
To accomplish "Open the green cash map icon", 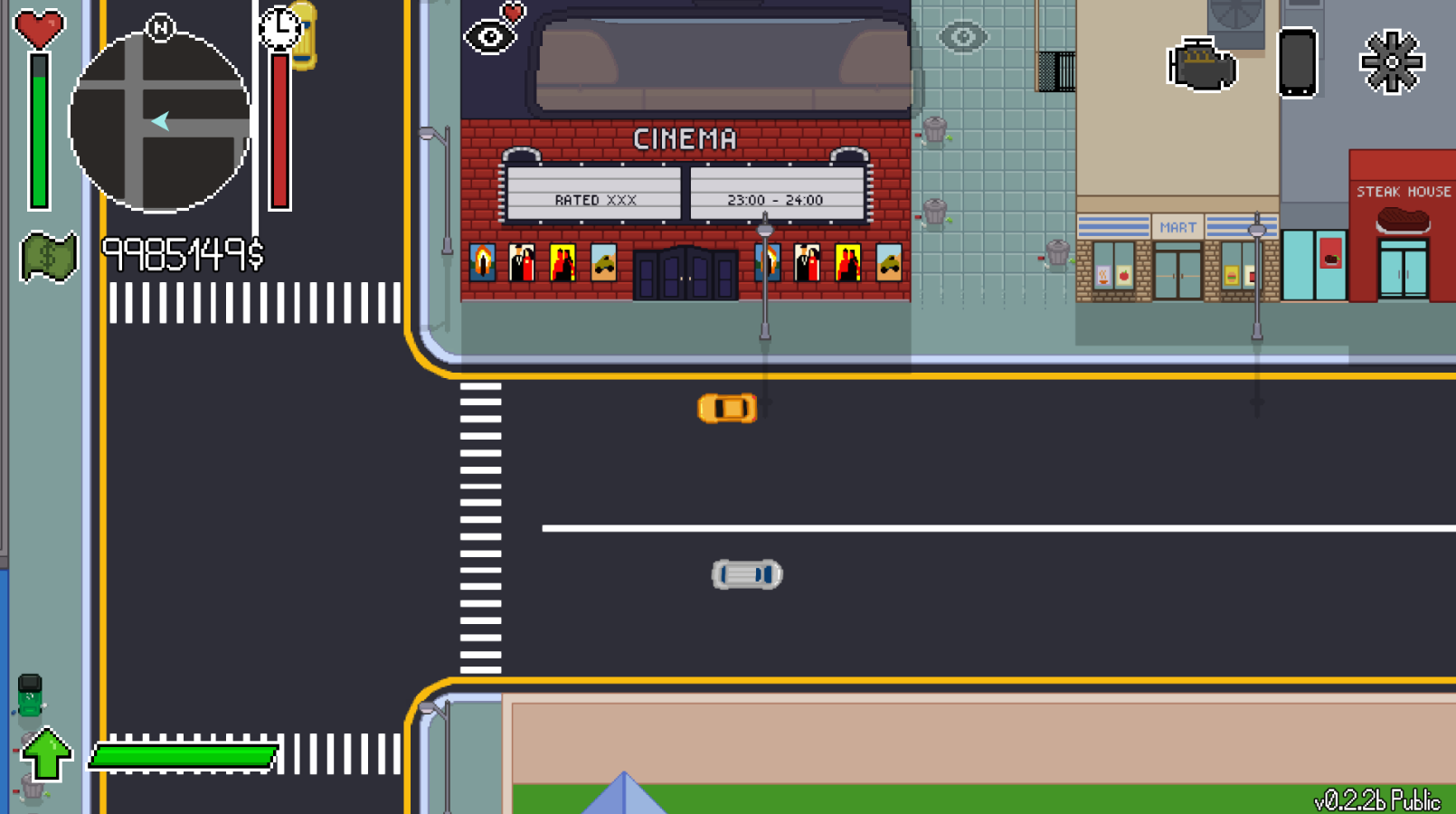I will pyautogui.click(x=49, y=257).
